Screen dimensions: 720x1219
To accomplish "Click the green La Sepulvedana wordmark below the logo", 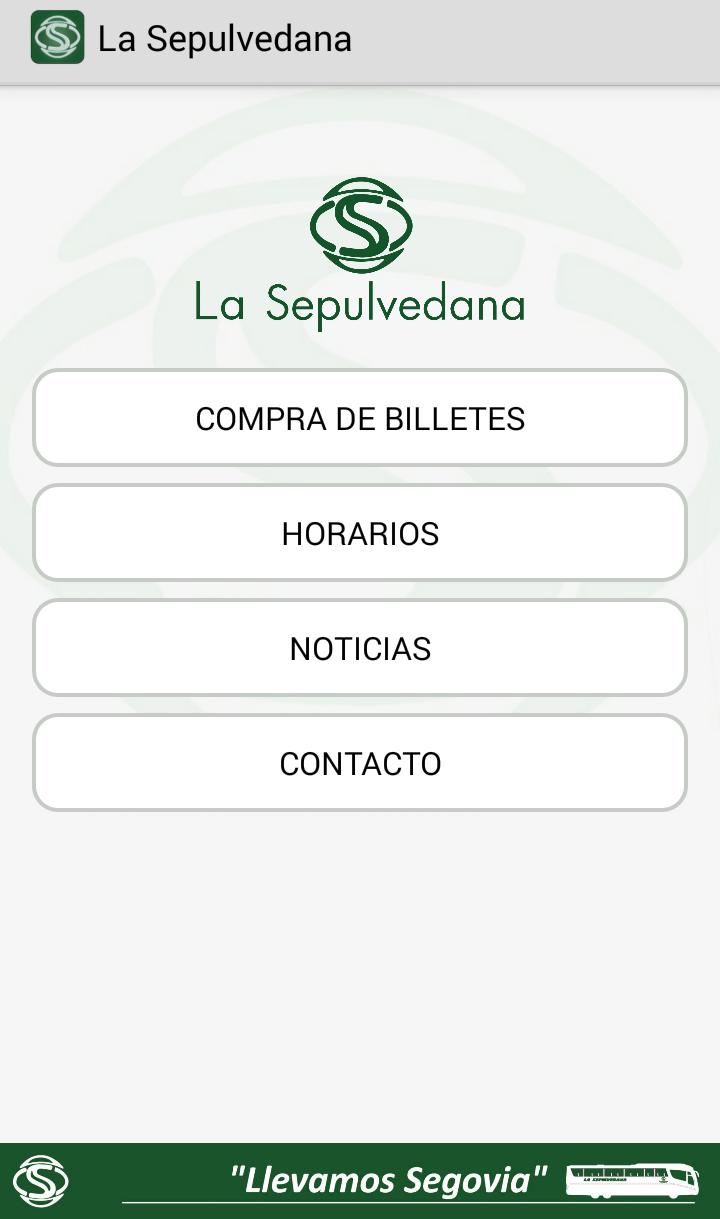I will coord(360,305).
